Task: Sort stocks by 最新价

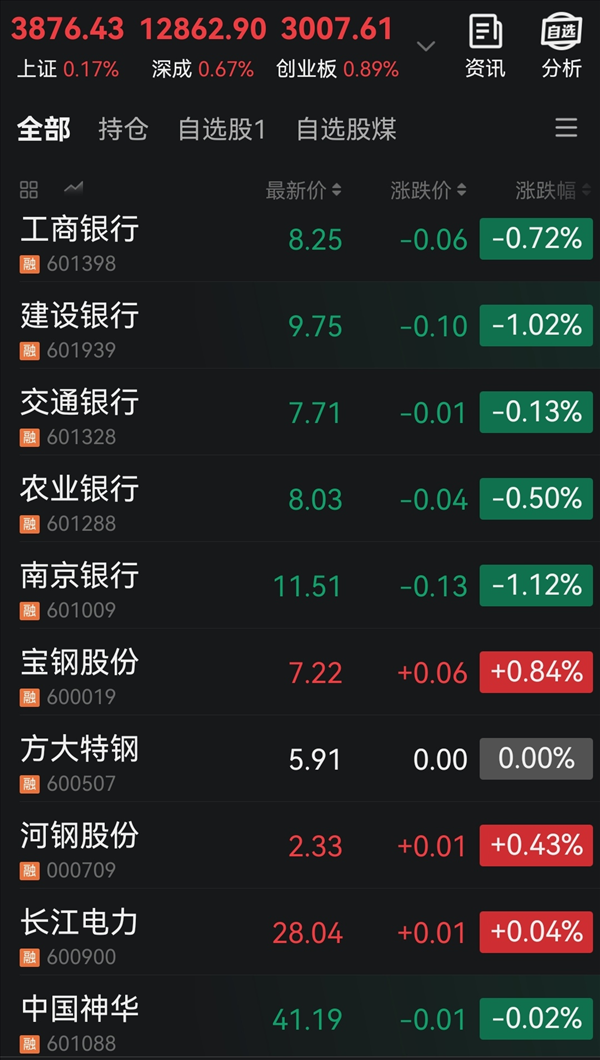Action: [303, 190]
